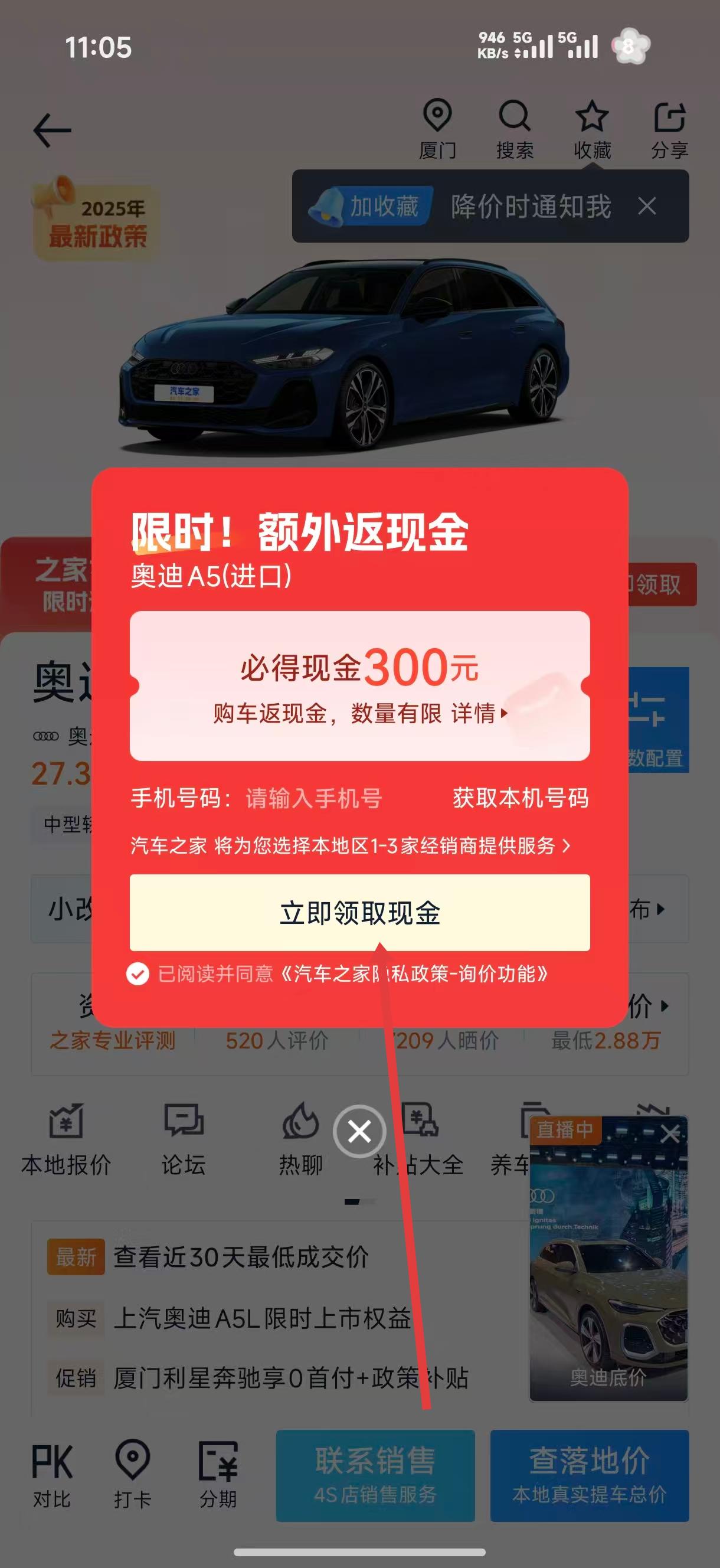Tap 立即领取现金 button

[x=359, y=912]
